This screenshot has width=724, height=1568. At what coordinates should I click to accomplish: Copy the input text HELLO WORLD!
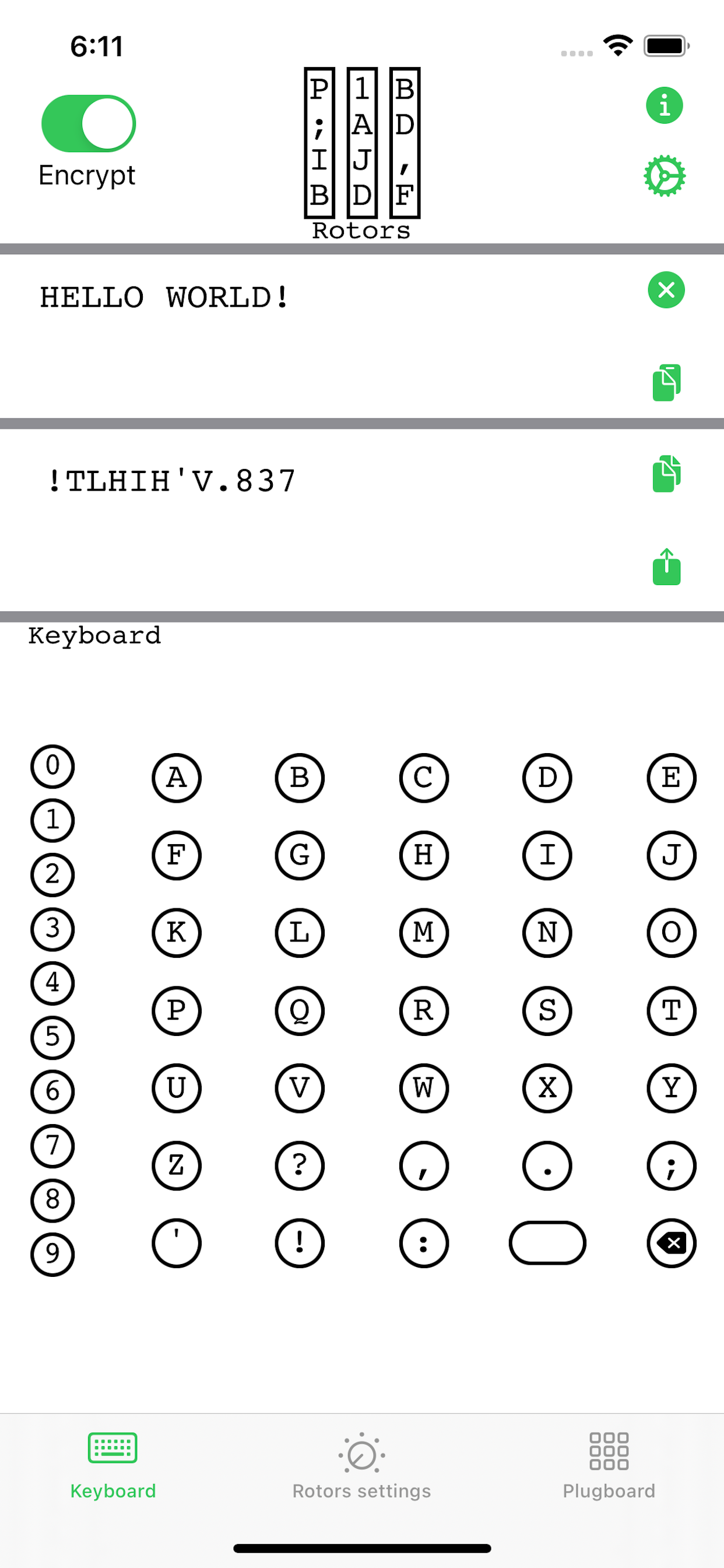666,382
